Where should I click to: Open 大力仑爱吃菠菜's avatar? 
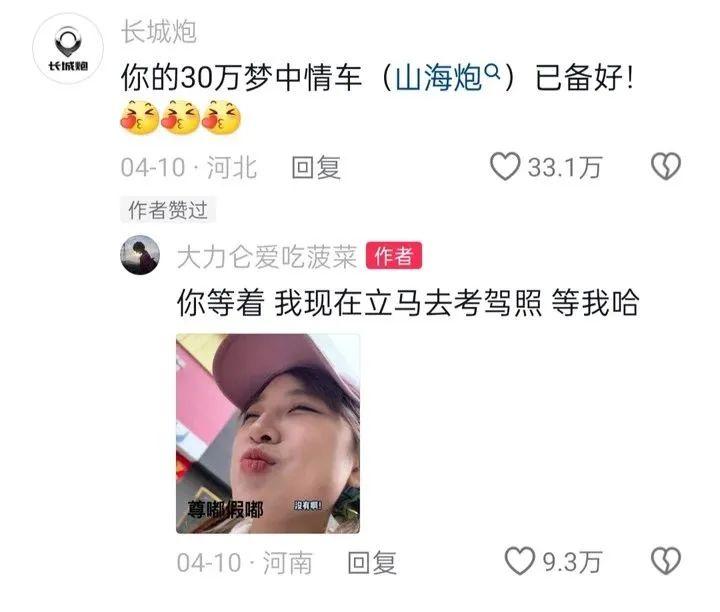pyautogui.click(x=139, y=257)
